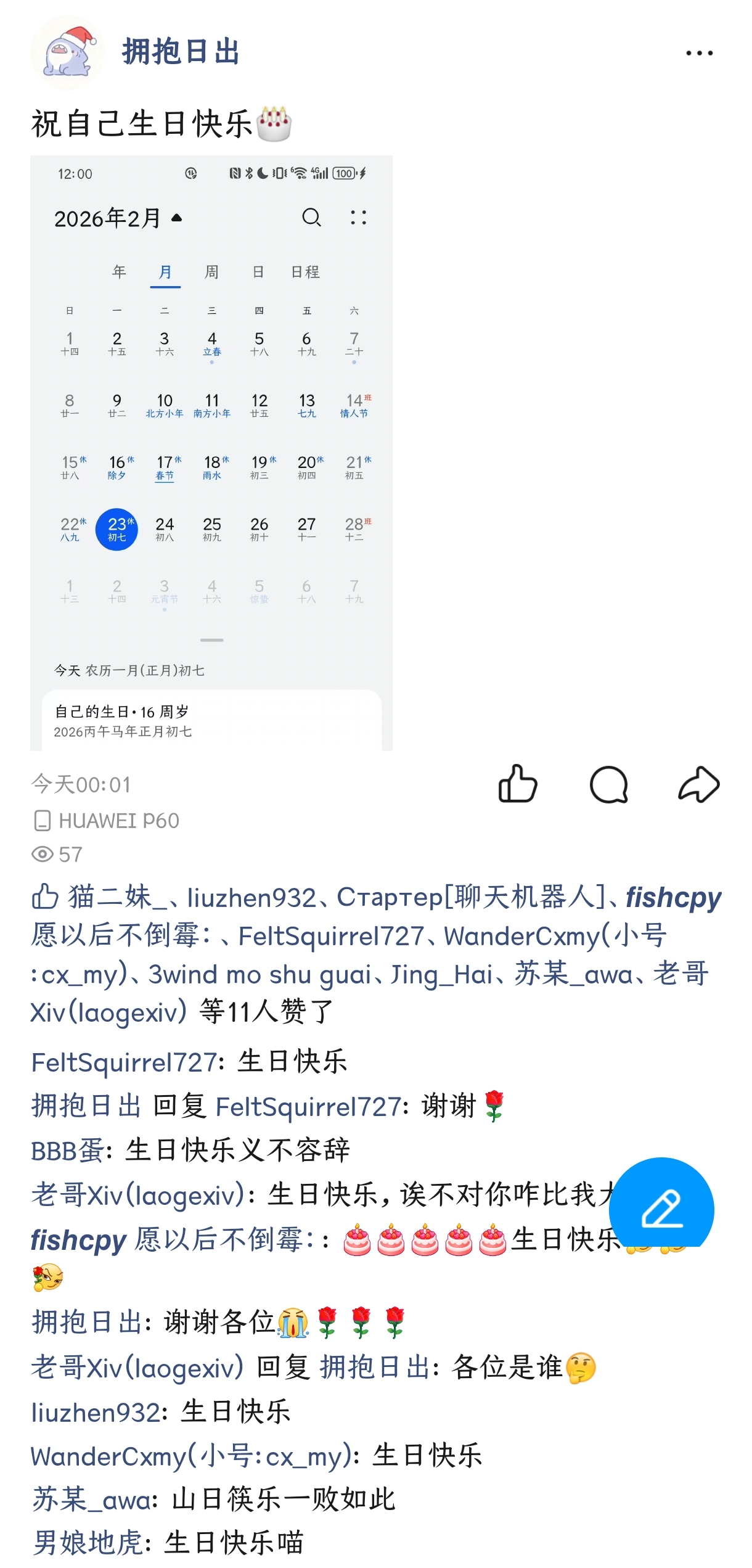Open 拥抱日出's profile from the header avatar

67,52
